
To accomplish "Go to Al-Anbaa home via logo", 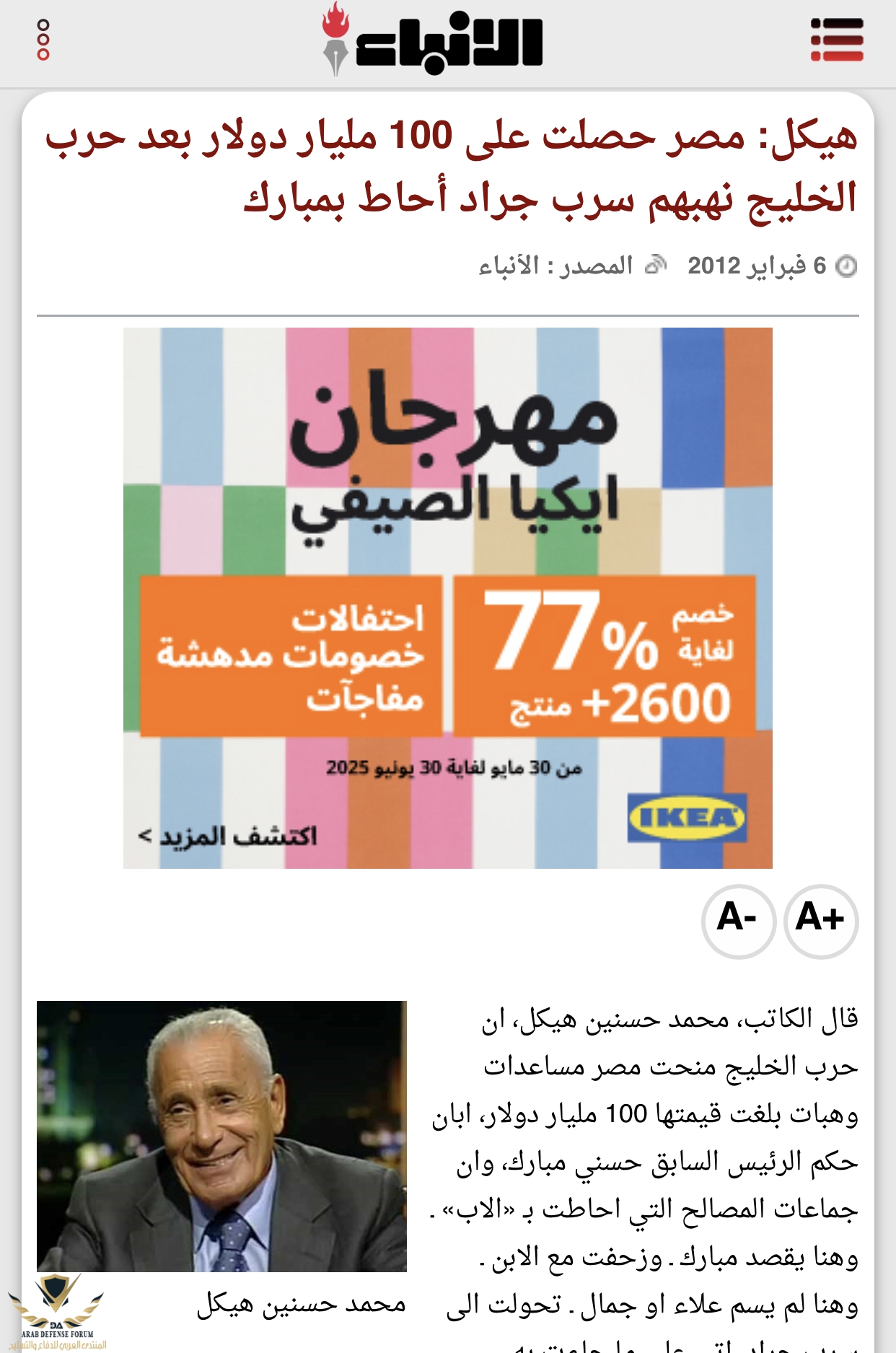I will click(433, 42).
